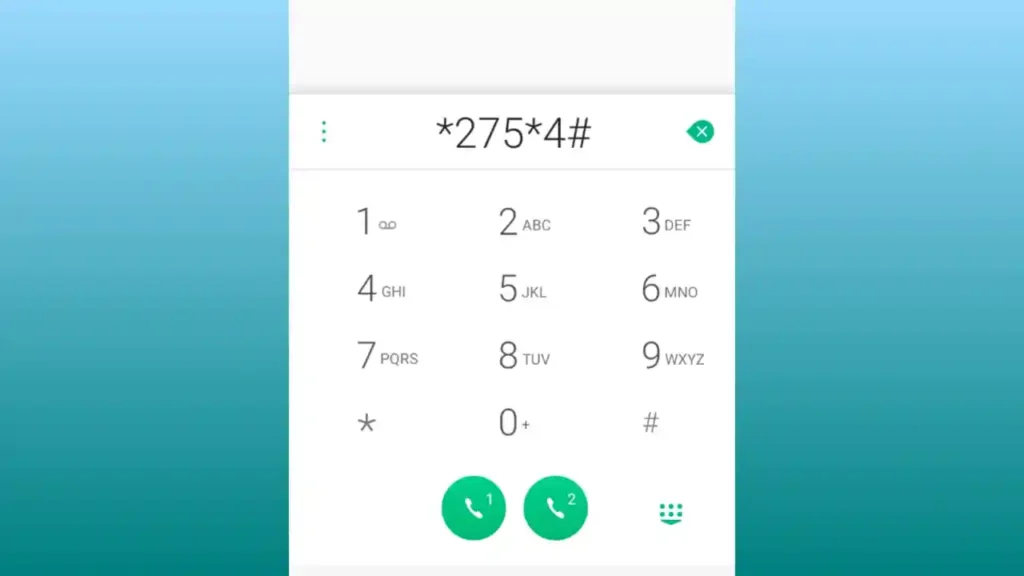Enter digit 3 DEF
The height and width of the screenshot is (576, 1024).
(x=664, y=222)
